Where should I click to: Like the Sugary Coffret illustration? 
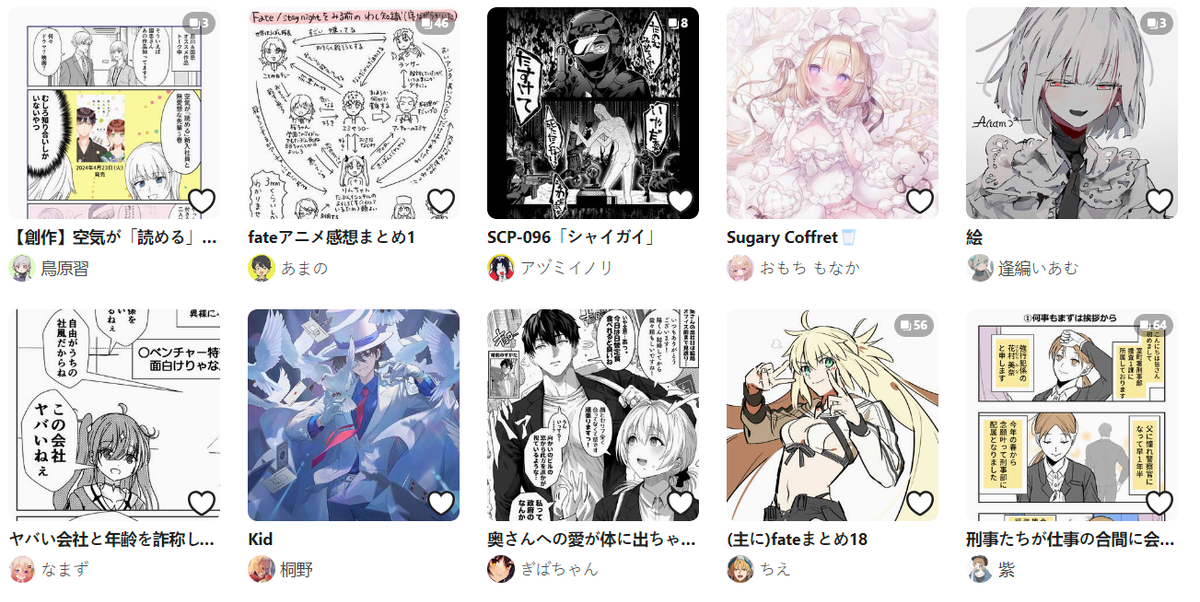click(919, 201)
